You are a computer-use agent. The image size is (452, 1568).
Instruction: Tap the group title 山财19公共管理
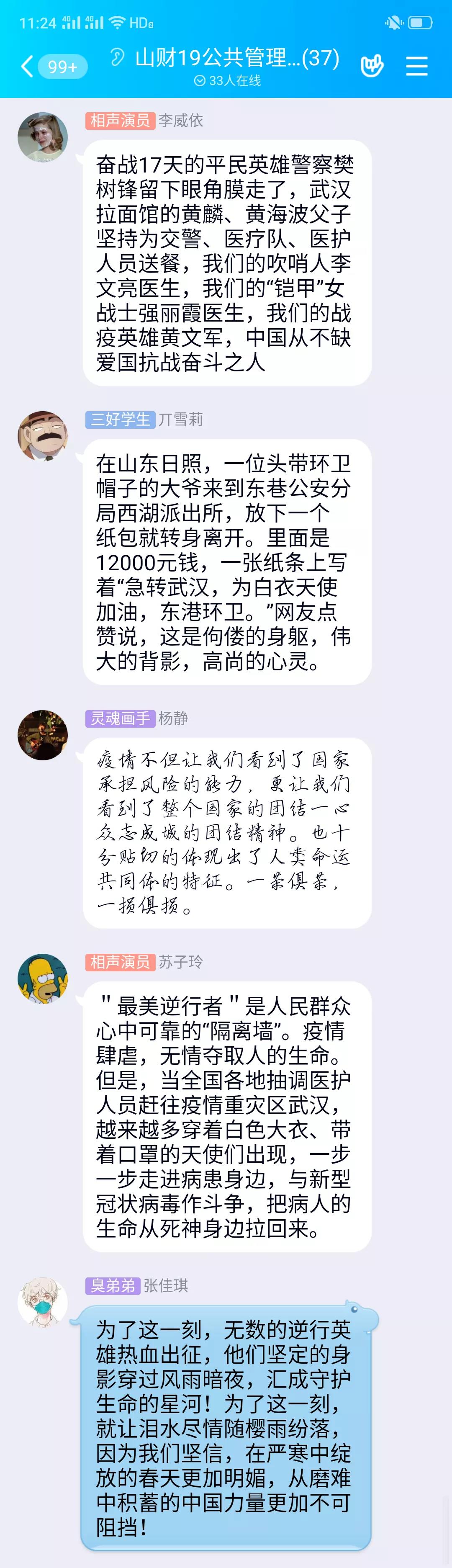236,58
